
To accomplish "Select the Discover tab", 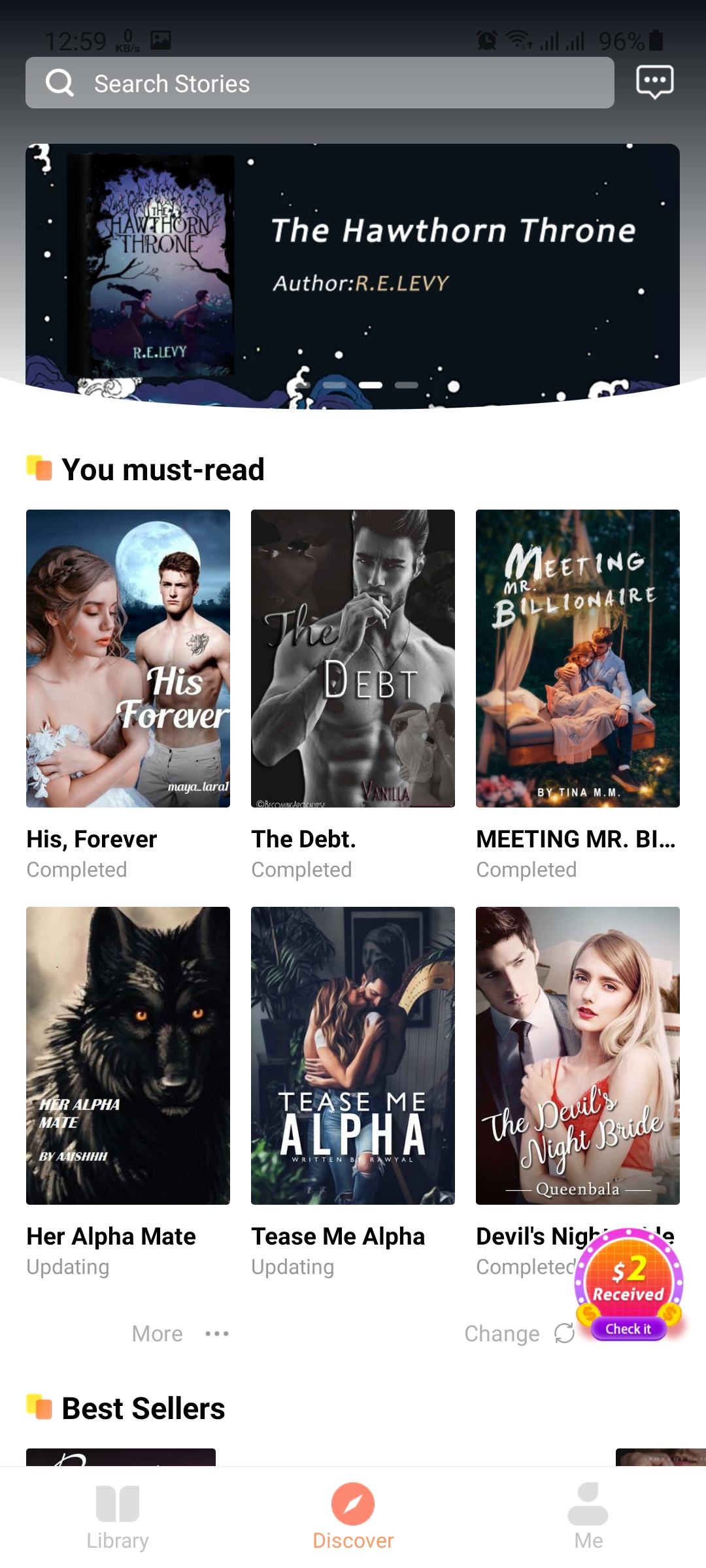I will (x=353, y=1517).
